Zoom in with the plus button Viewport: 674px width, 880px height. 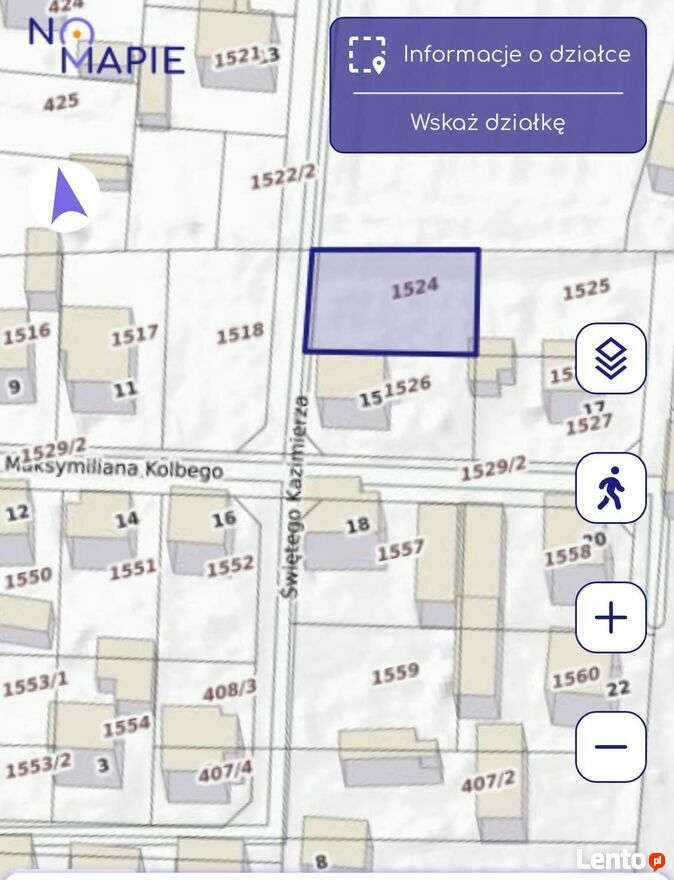click(610, 617)
